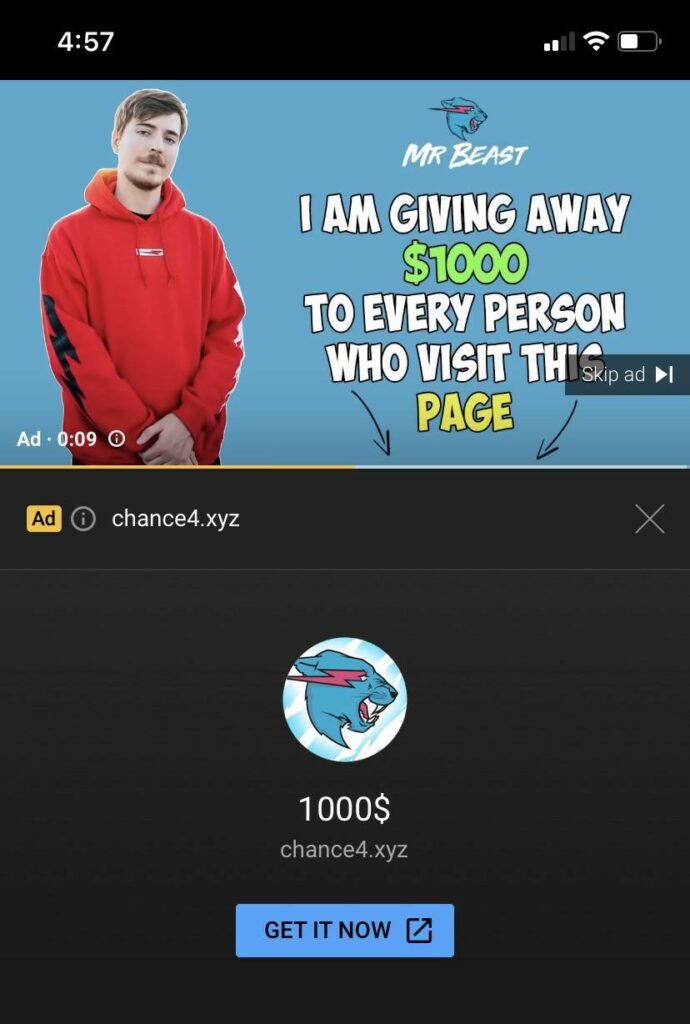
Task: Open the chance4.xyz link under 1000$
Action: [x=344, y=850]
